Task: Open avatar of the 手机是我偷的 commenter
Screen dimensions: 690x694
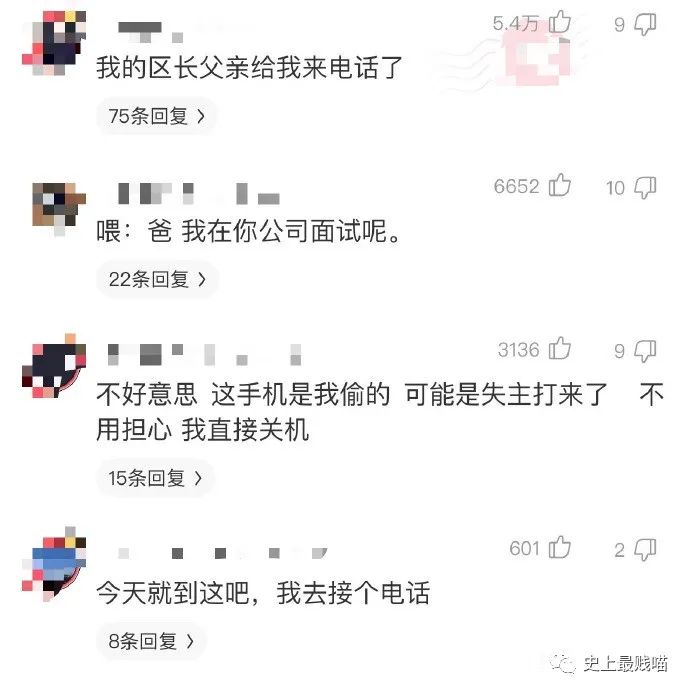Action: coord(52,369)
